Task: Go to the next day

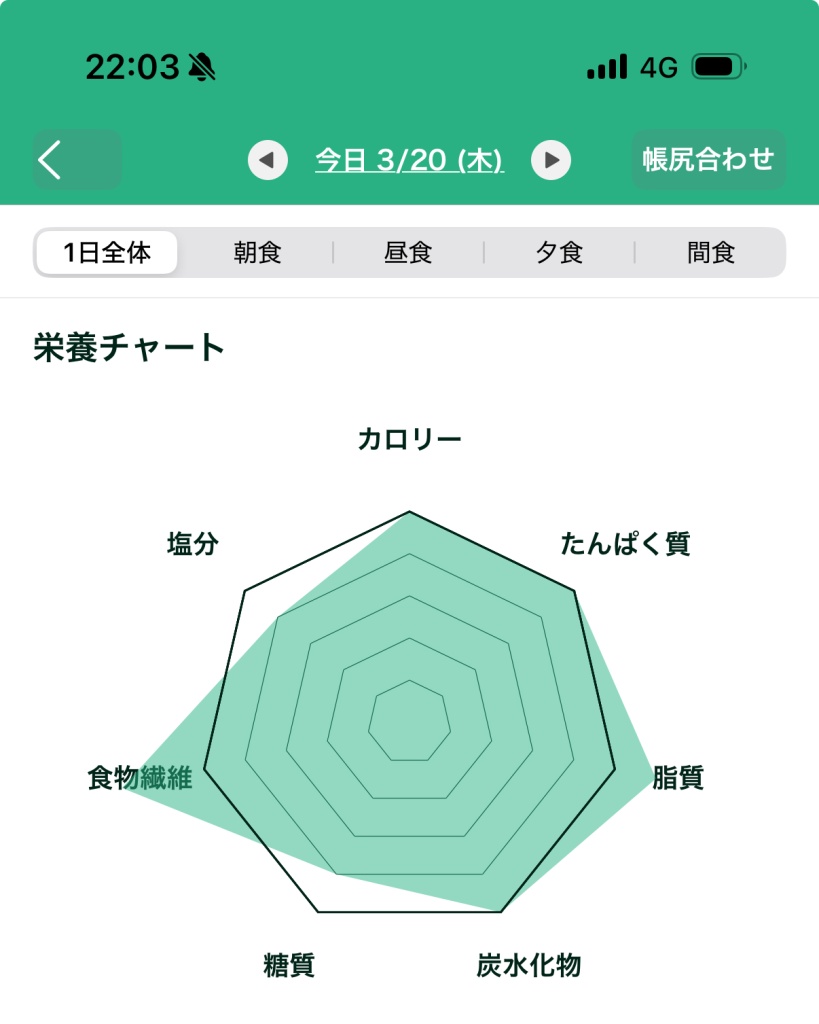Action: click(551, 160)
